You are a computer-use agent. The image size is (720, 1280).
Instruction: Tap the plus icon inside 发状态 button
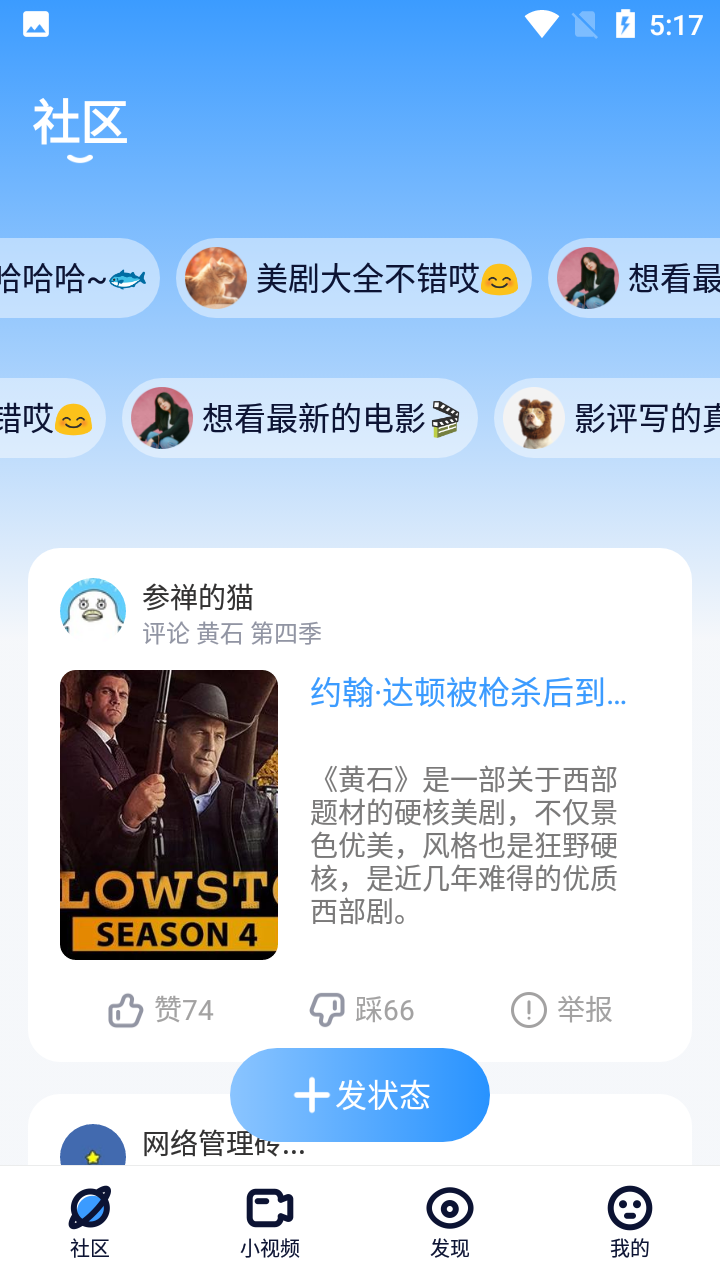coord(314,1095)
